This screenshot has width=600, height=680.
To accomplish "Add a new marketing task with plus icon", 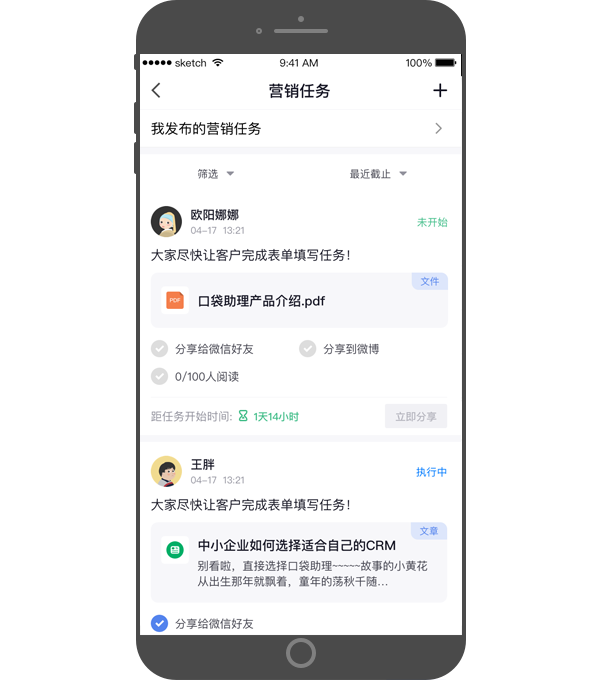I will coord(440,91).
